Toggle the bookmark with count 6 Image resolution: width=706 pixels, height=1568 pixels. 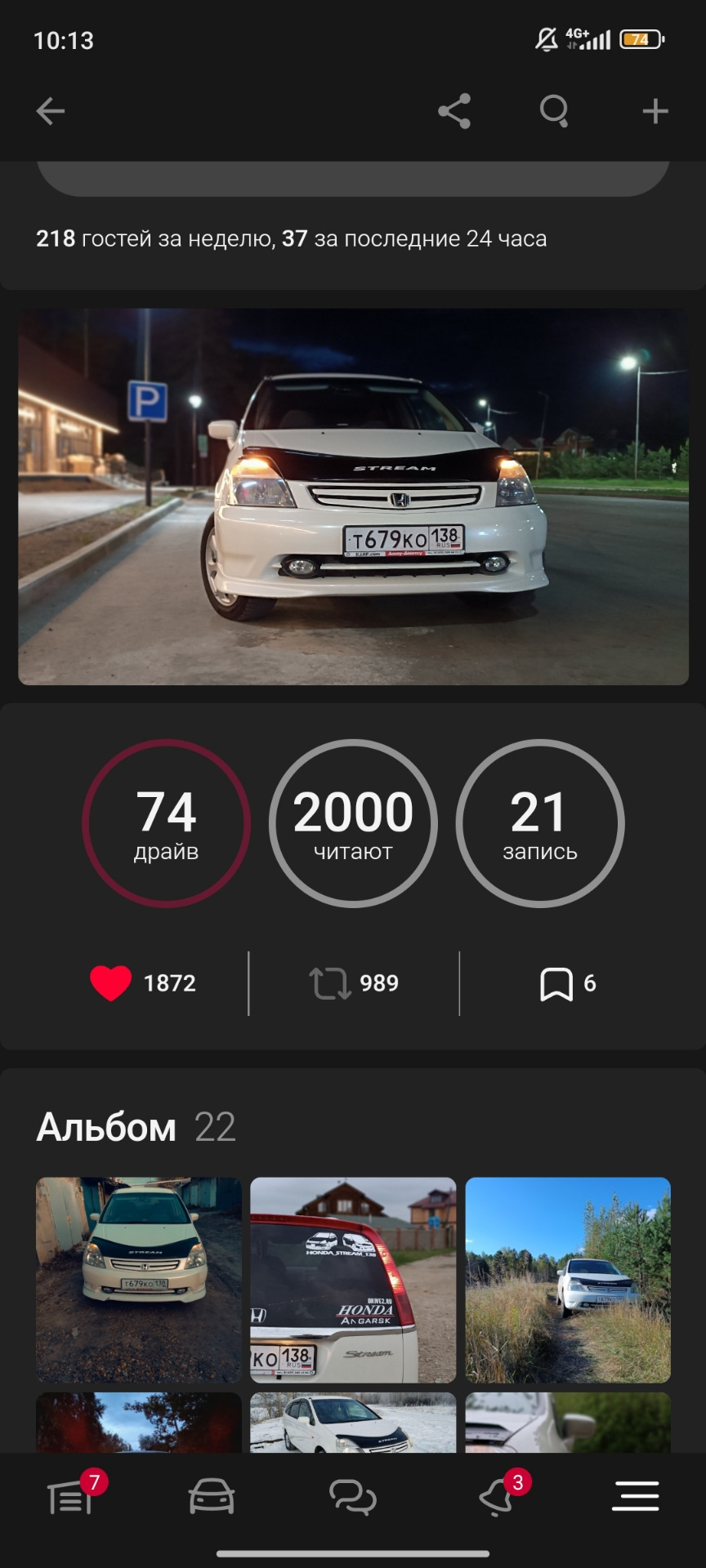click(x=558, y=982)
